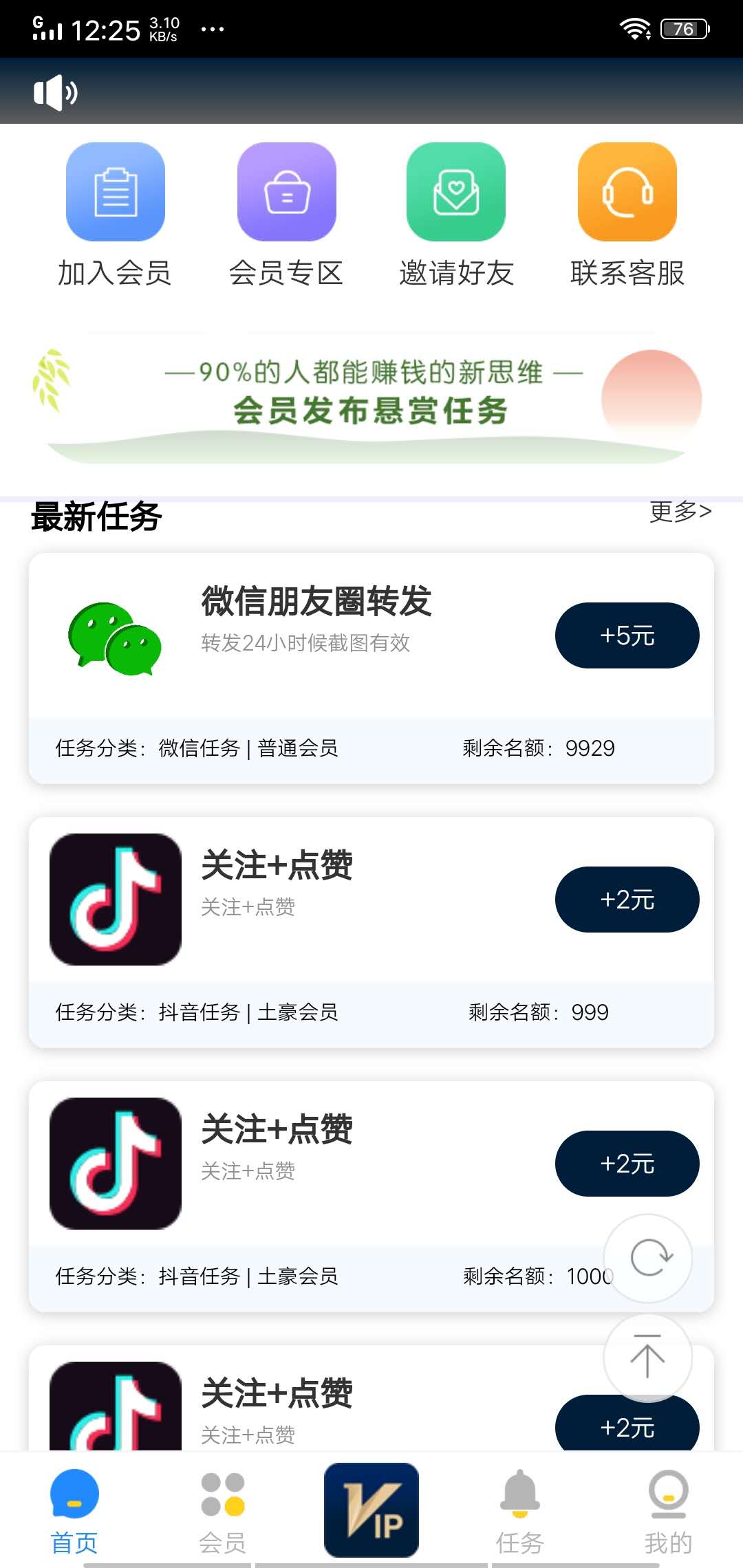Image resolution: width=743 pixels, height=1568 pixels.
Task: Select the 首页 home tab
Action: (x=74, y=1513)
